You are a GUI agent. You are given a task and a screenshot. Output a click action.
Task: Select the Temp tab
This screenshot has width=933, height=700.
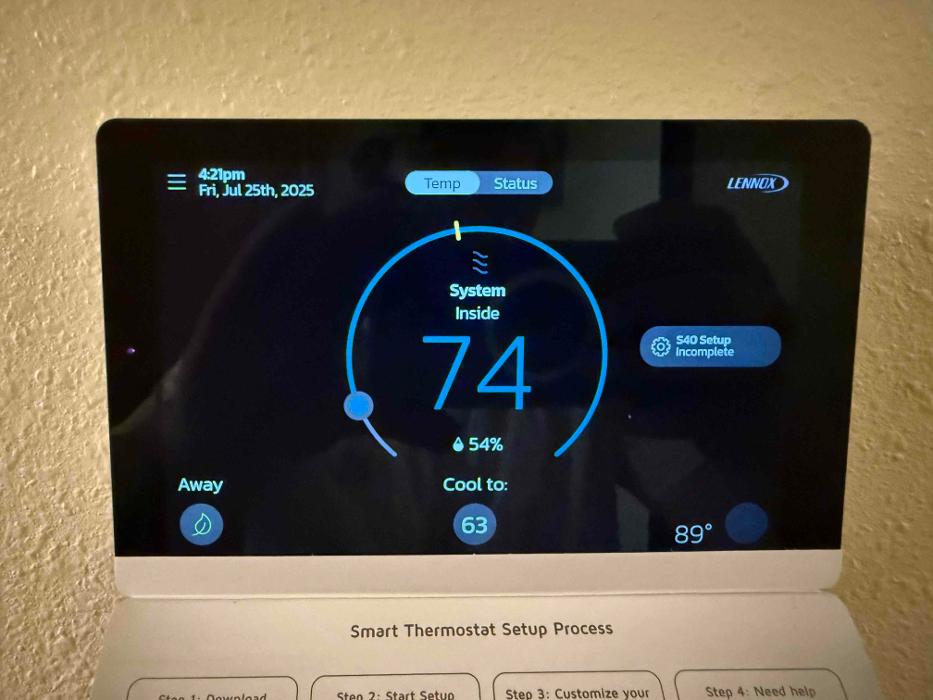442,183
